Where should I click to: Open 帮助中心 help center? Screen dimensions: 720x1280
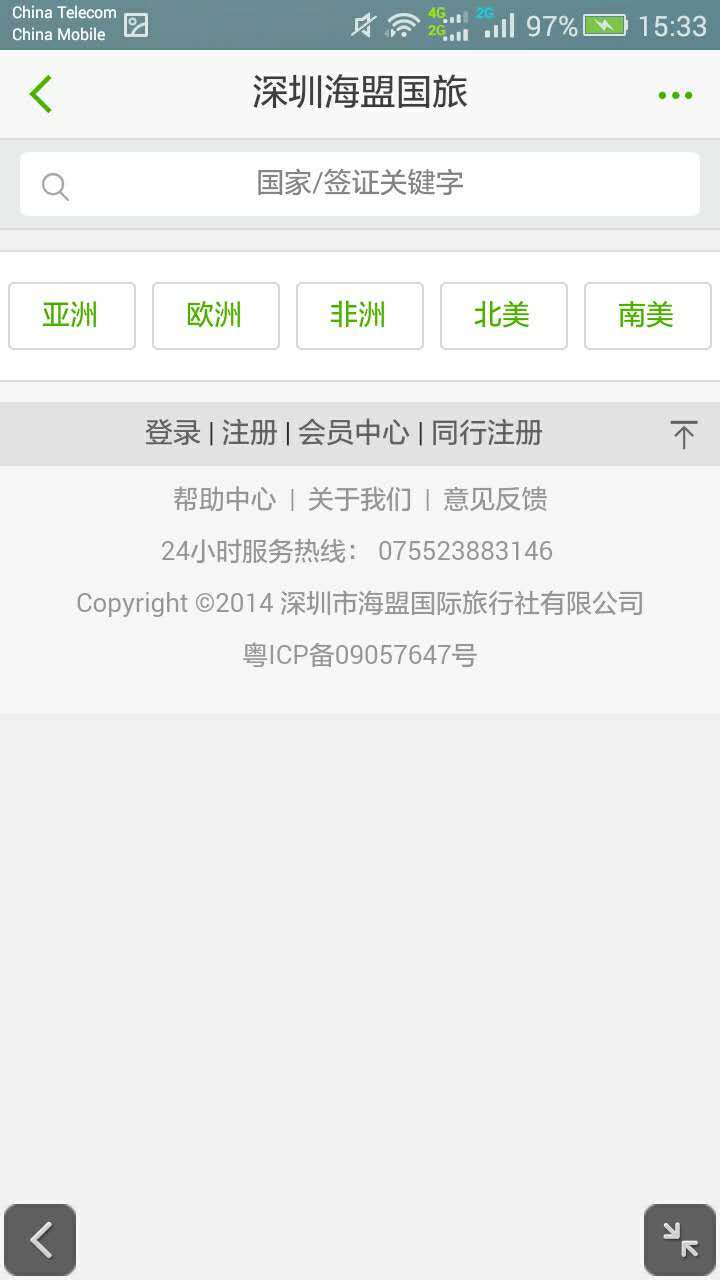pos(224,499)
